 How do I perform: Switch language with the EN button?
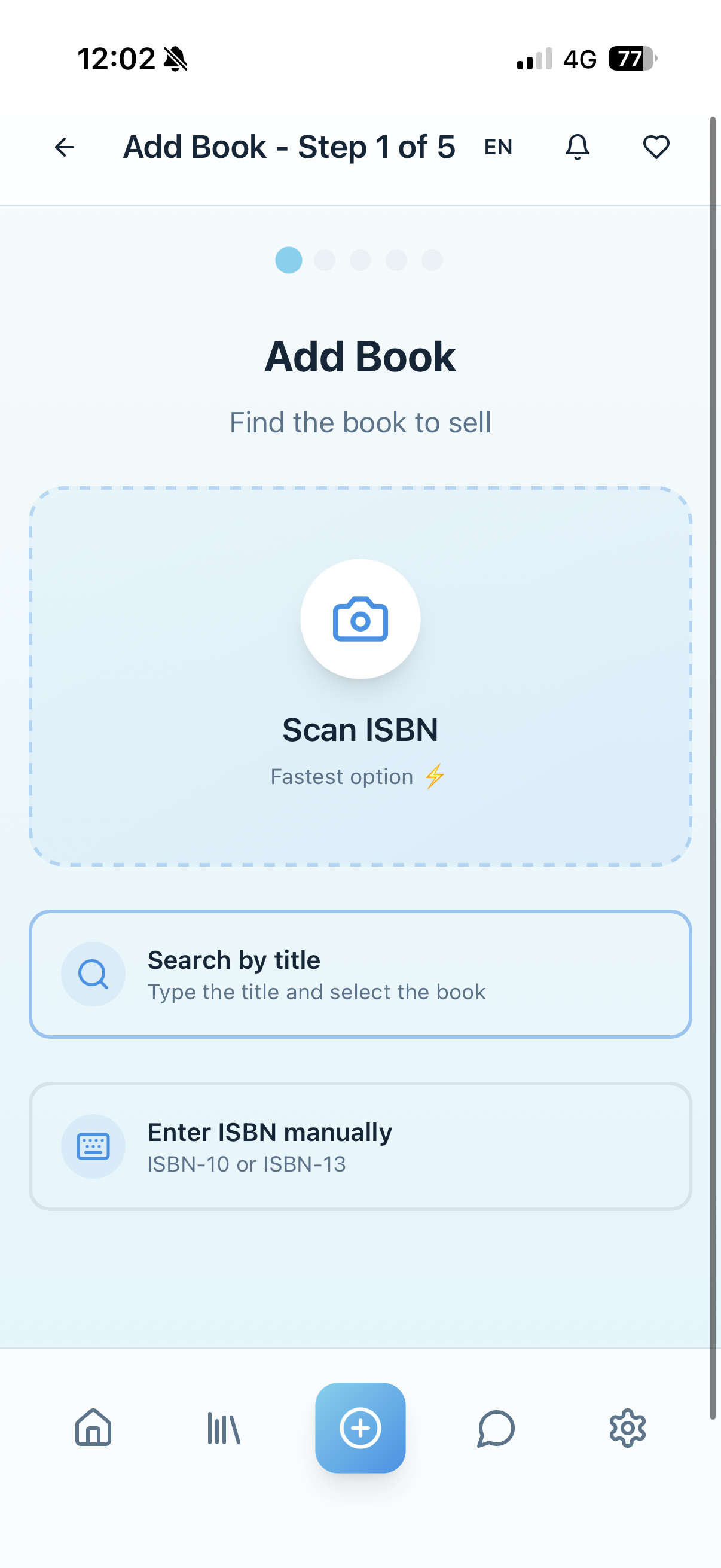pos(499,147)
